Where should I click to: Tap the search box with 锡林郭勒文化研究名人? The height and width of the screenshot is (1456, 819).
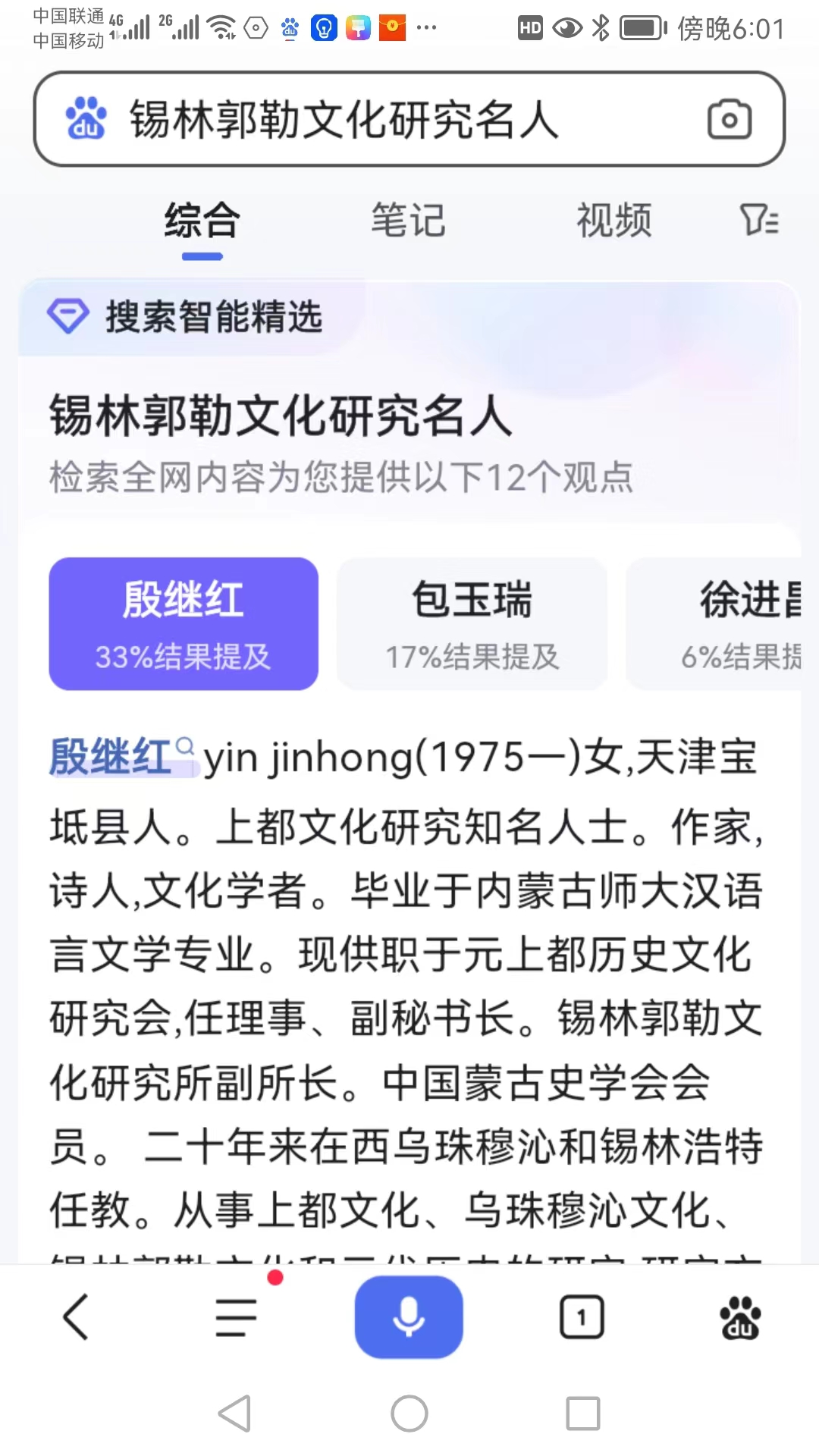[x=409, y=119]
